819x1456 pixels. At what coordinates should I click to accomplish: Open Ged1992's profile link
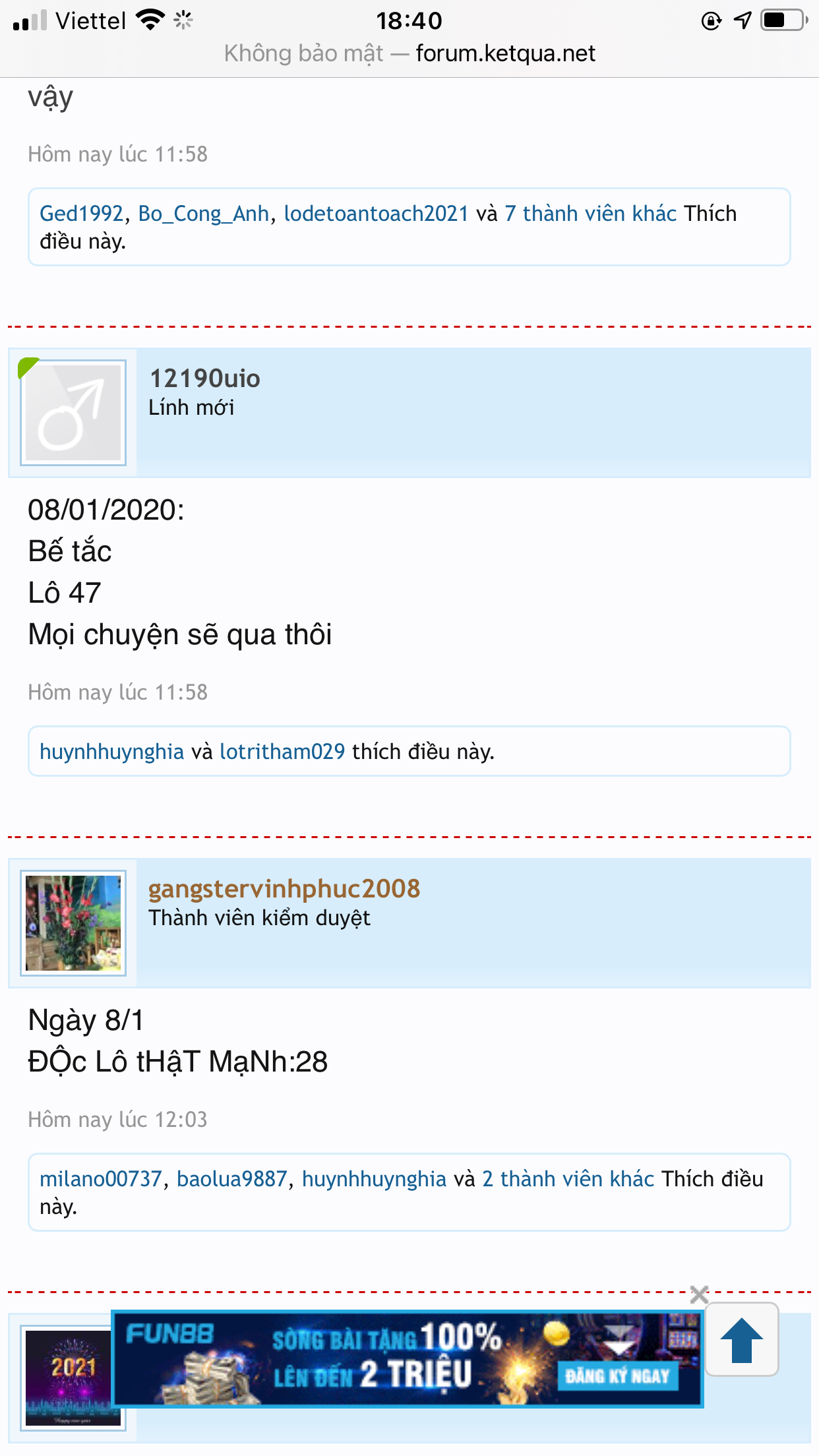tap(81, 214)
